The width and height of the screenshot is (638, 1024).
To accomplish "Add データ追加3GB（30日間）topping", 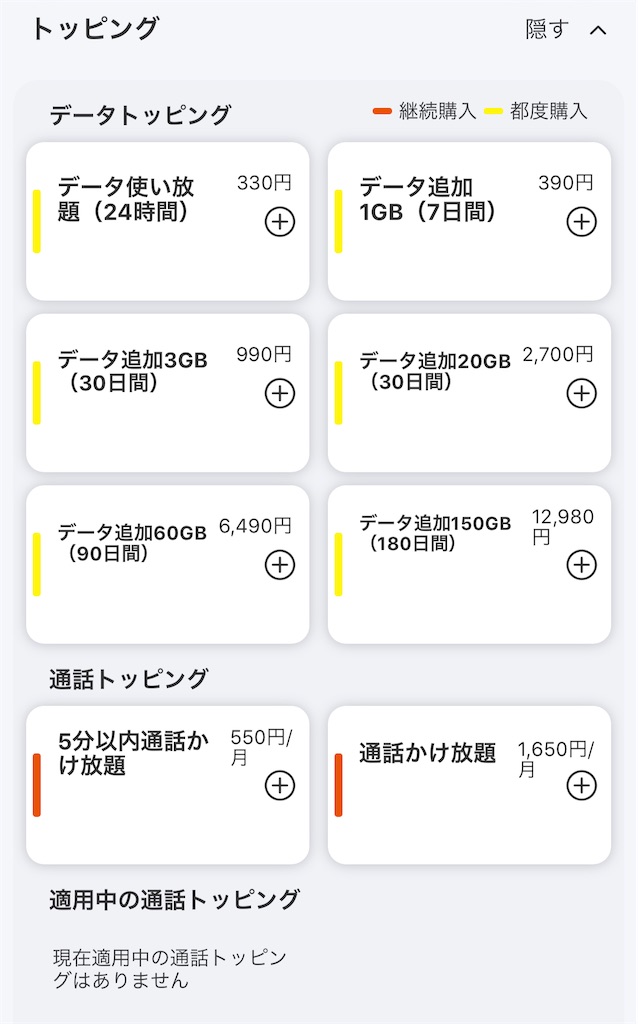I will coord(279,394).
